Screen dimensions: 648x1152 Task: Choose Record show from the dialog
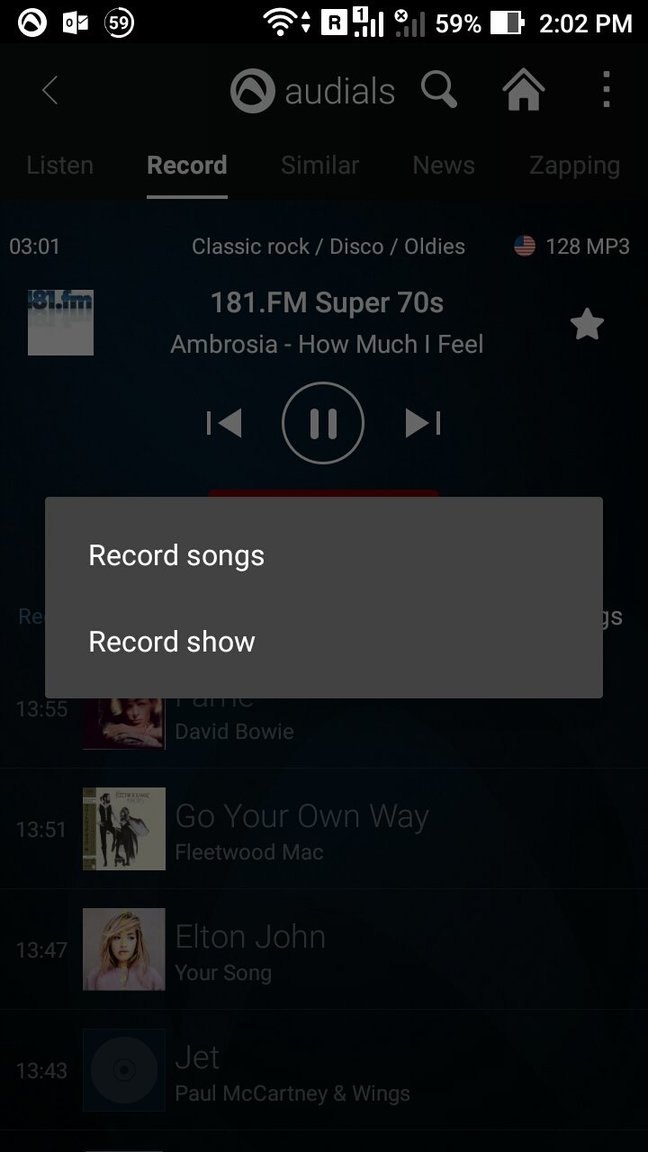pos(172,641)
